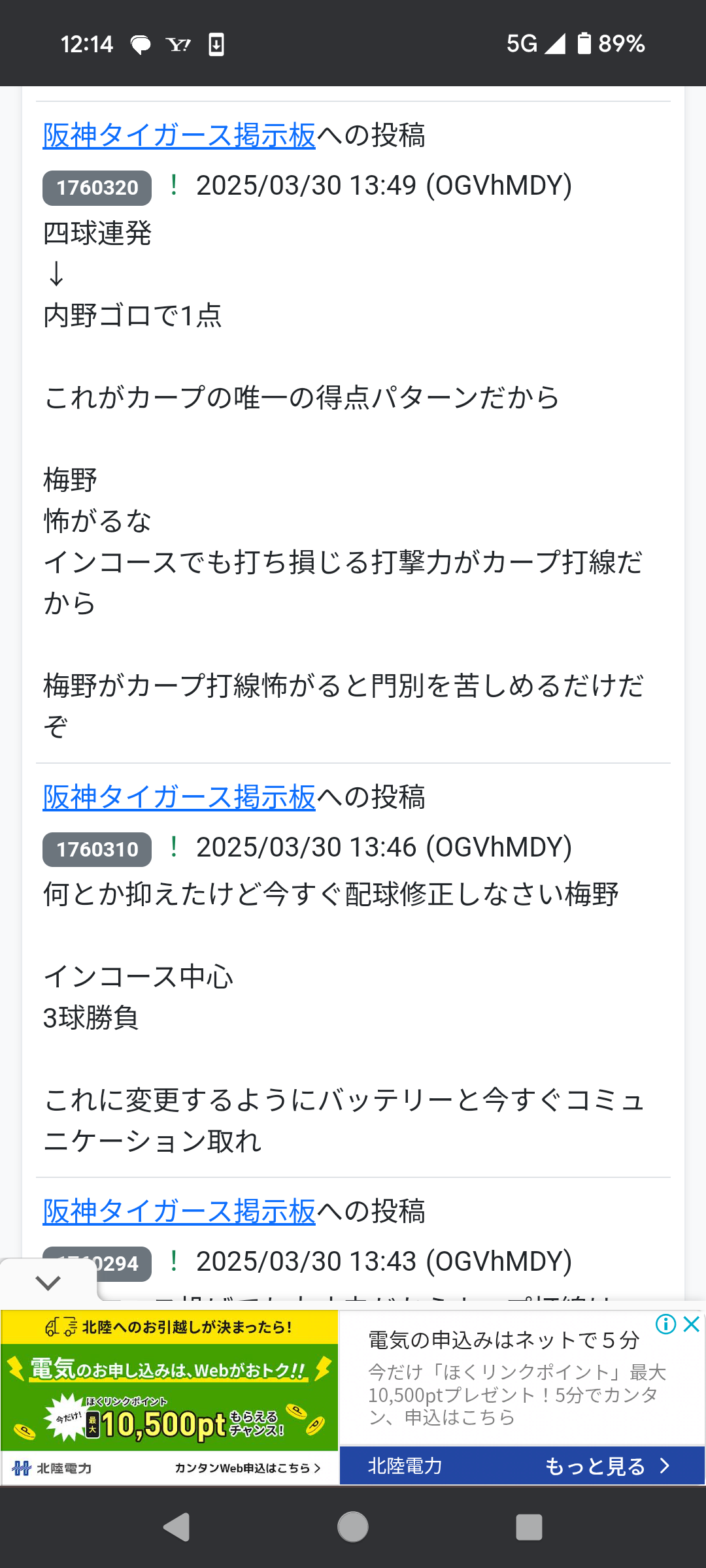706x1568 pixels.
Task: Open the ad info icon
Action: point(665,1324)
